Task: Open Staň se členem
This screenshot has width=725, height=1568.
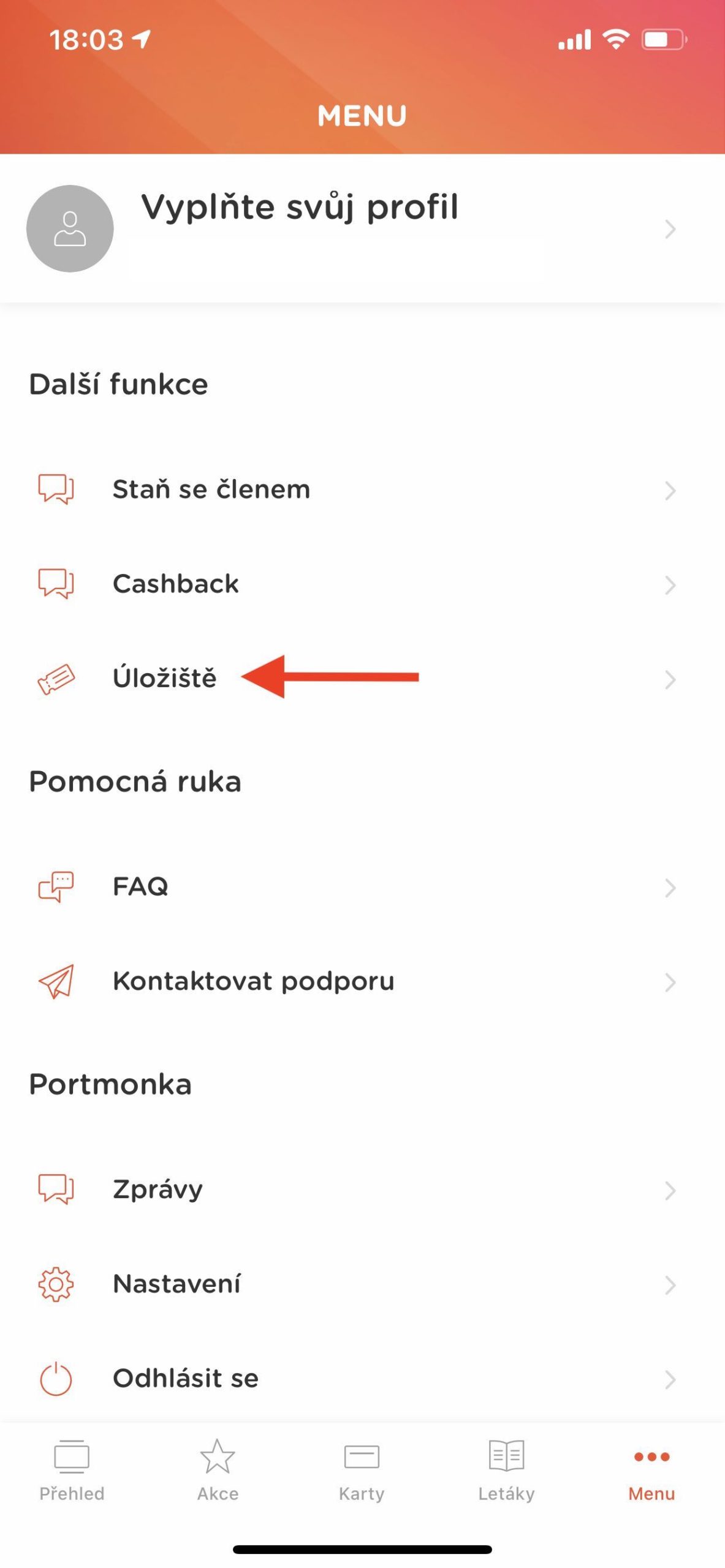Action: pyautogui.click(x=362, y=490)
